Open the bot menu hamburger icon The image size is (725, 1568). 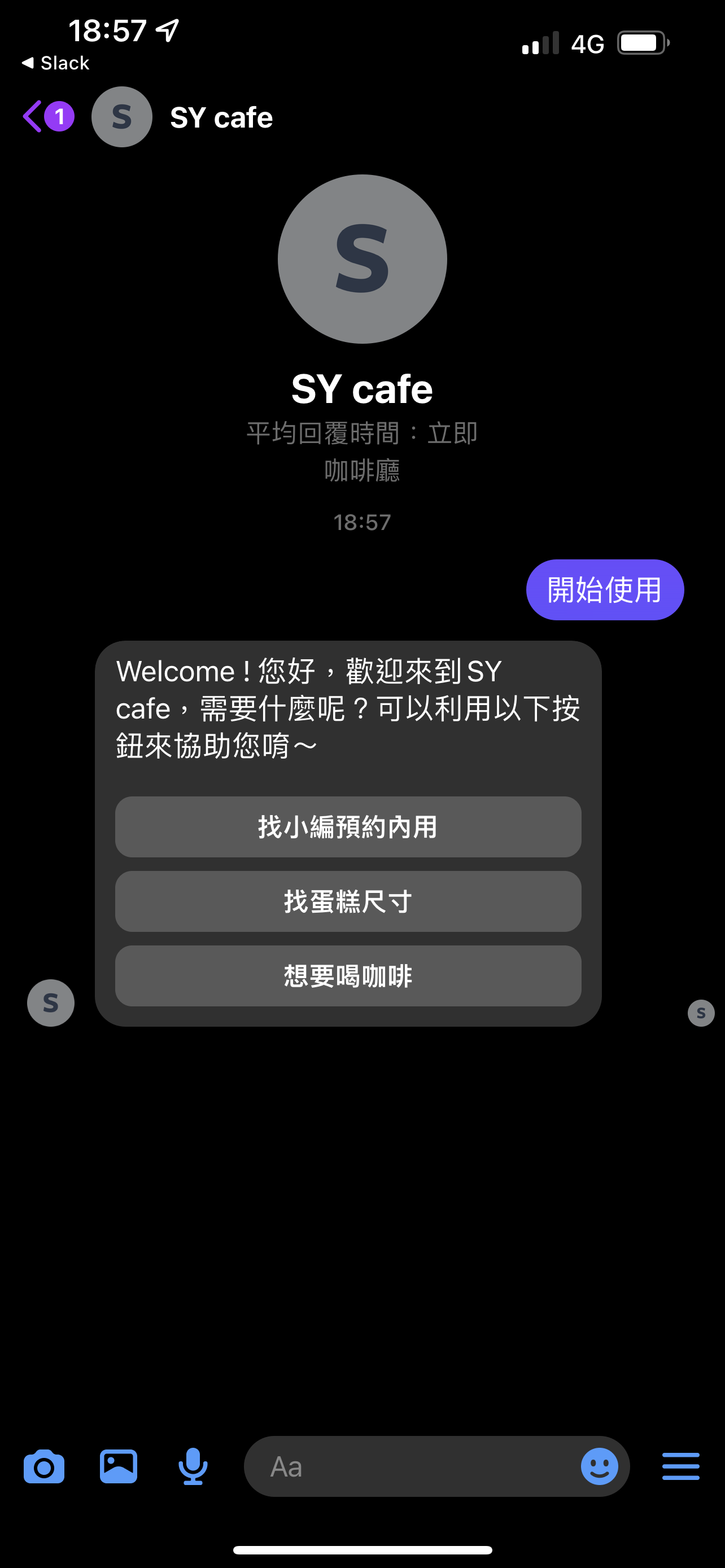(x=680, y=1466)
